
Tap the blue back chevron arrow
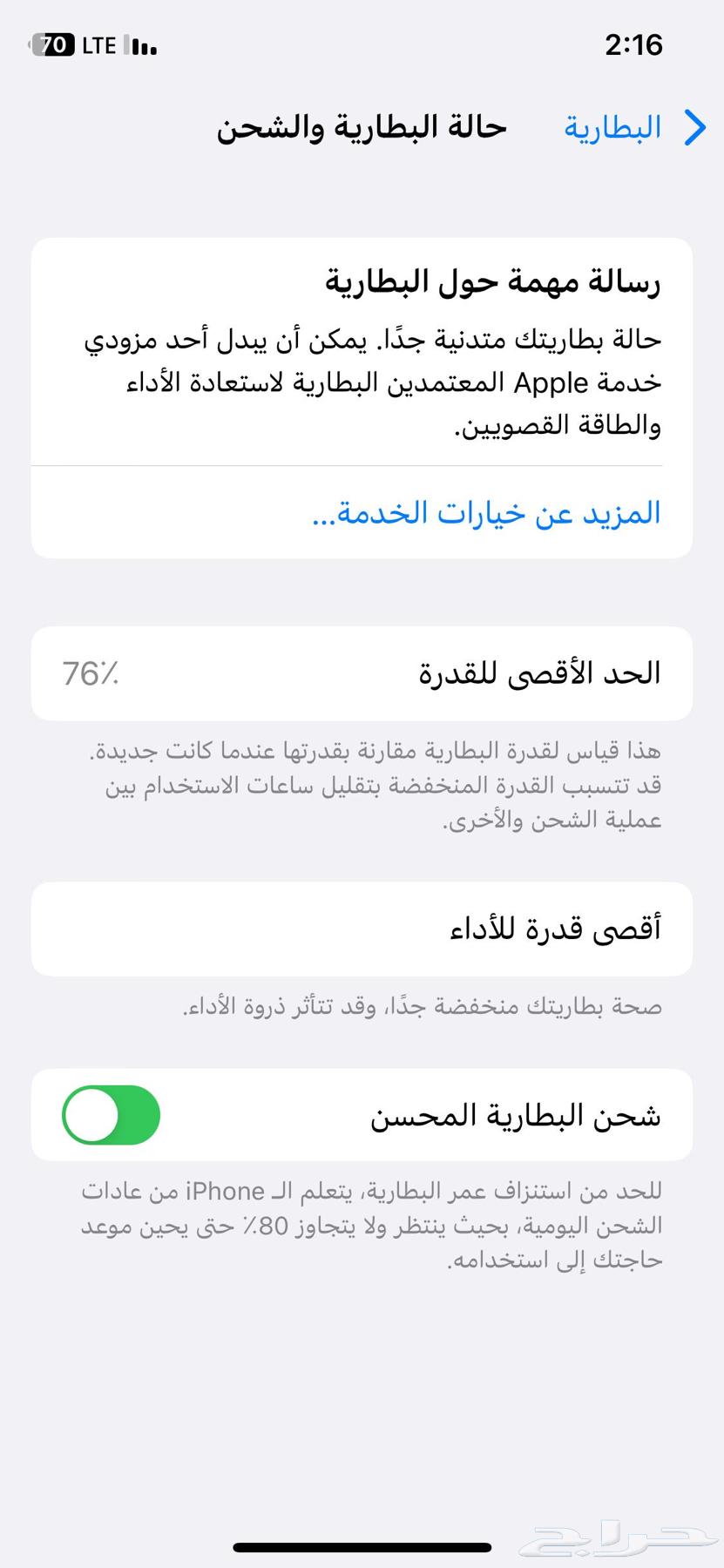coord(694,128)
